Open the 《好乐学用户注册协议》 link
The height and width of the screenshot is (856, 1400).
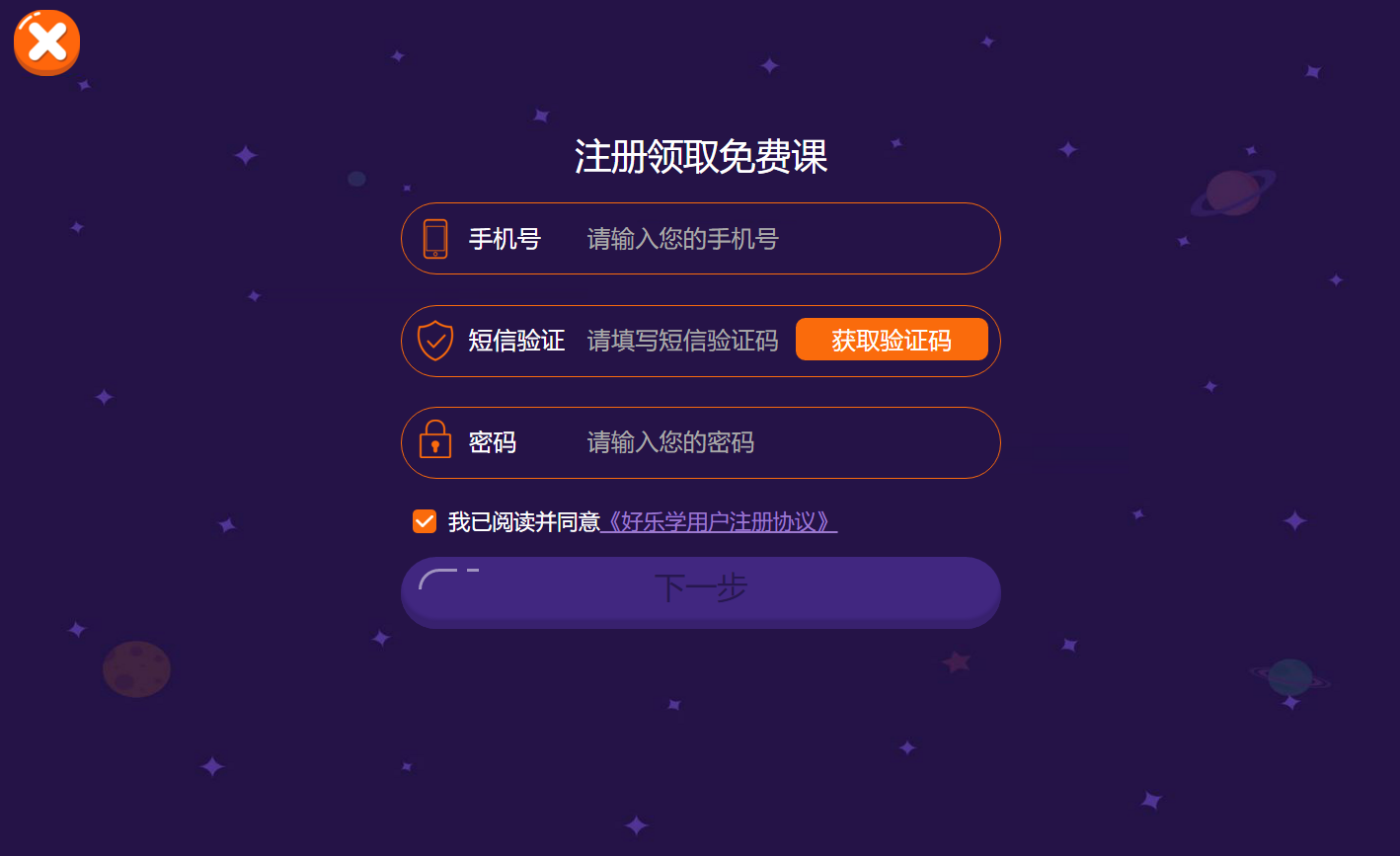[x=719, y=522]
